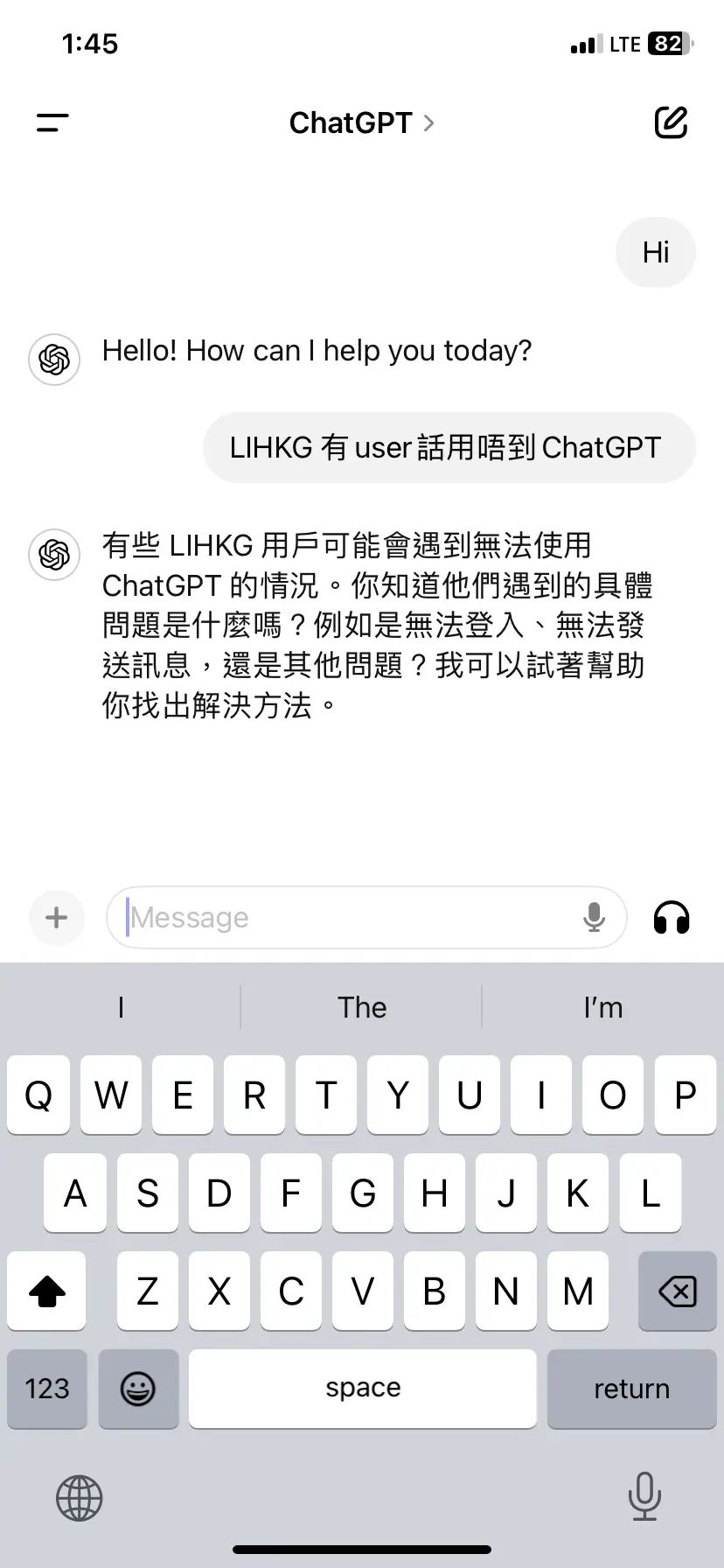Start a new chat with compose icon

[671, 122]
